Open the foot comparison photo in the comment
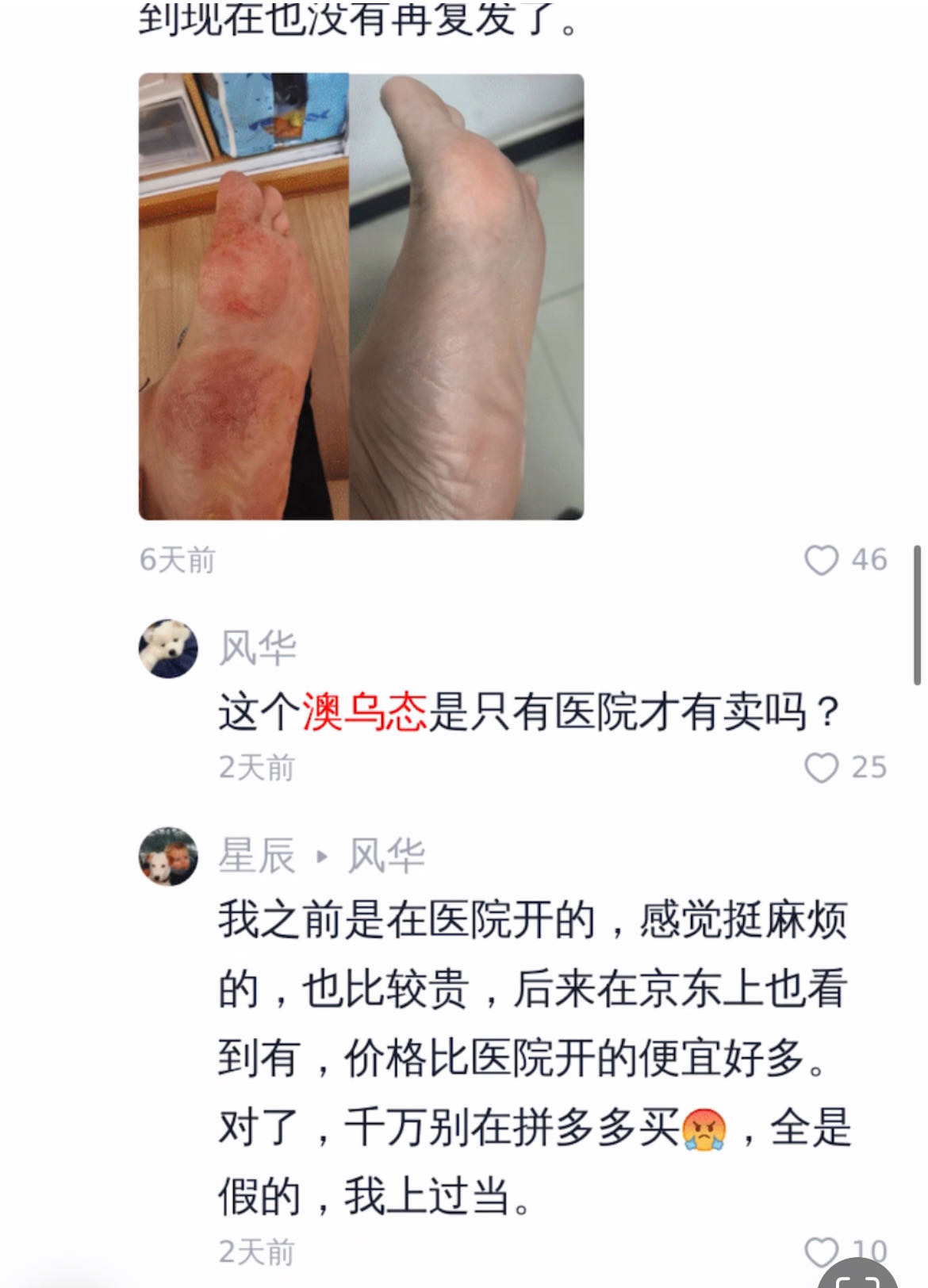This screenshot has width=928, height=1288. point(361,297)
